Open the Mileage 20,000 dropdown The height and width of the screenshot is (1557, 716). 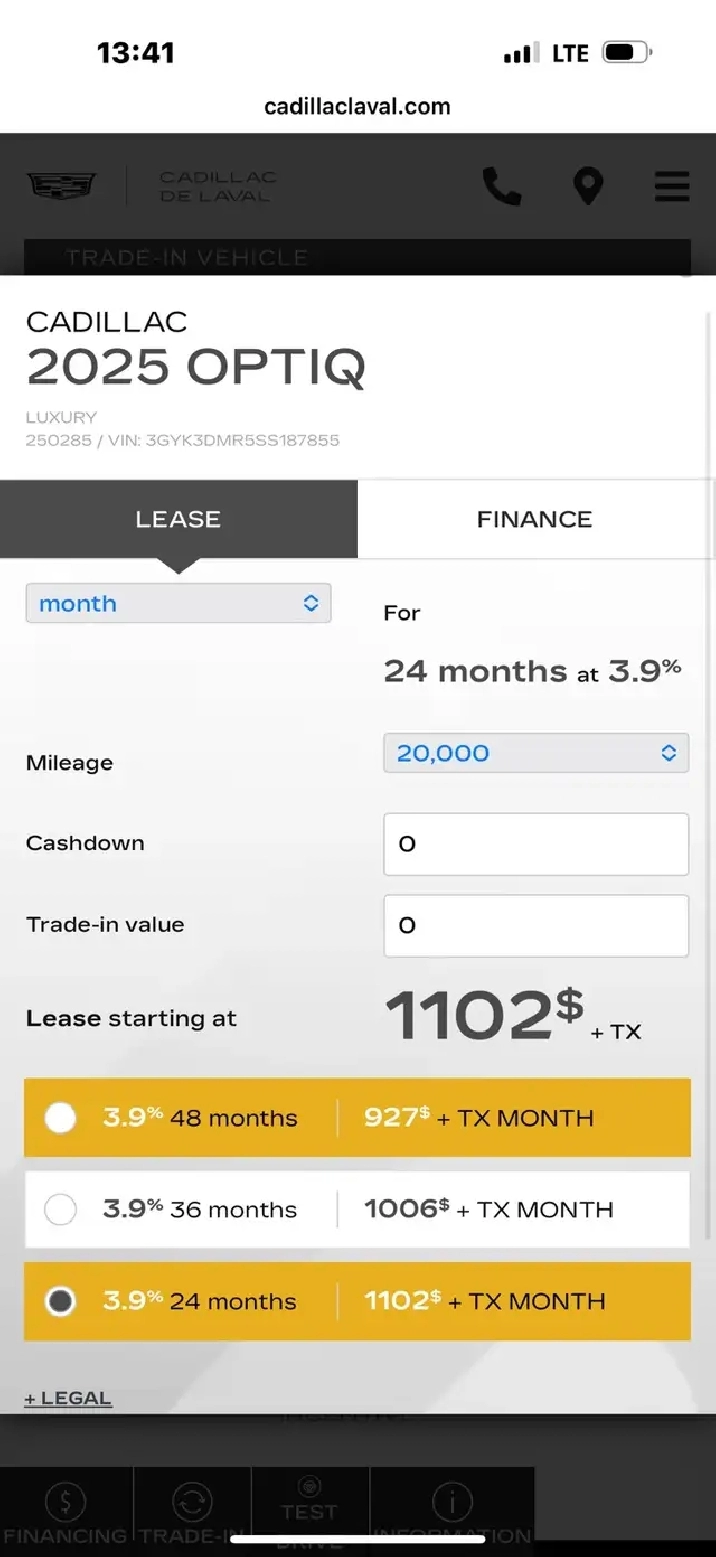click(x=536, y=753)
